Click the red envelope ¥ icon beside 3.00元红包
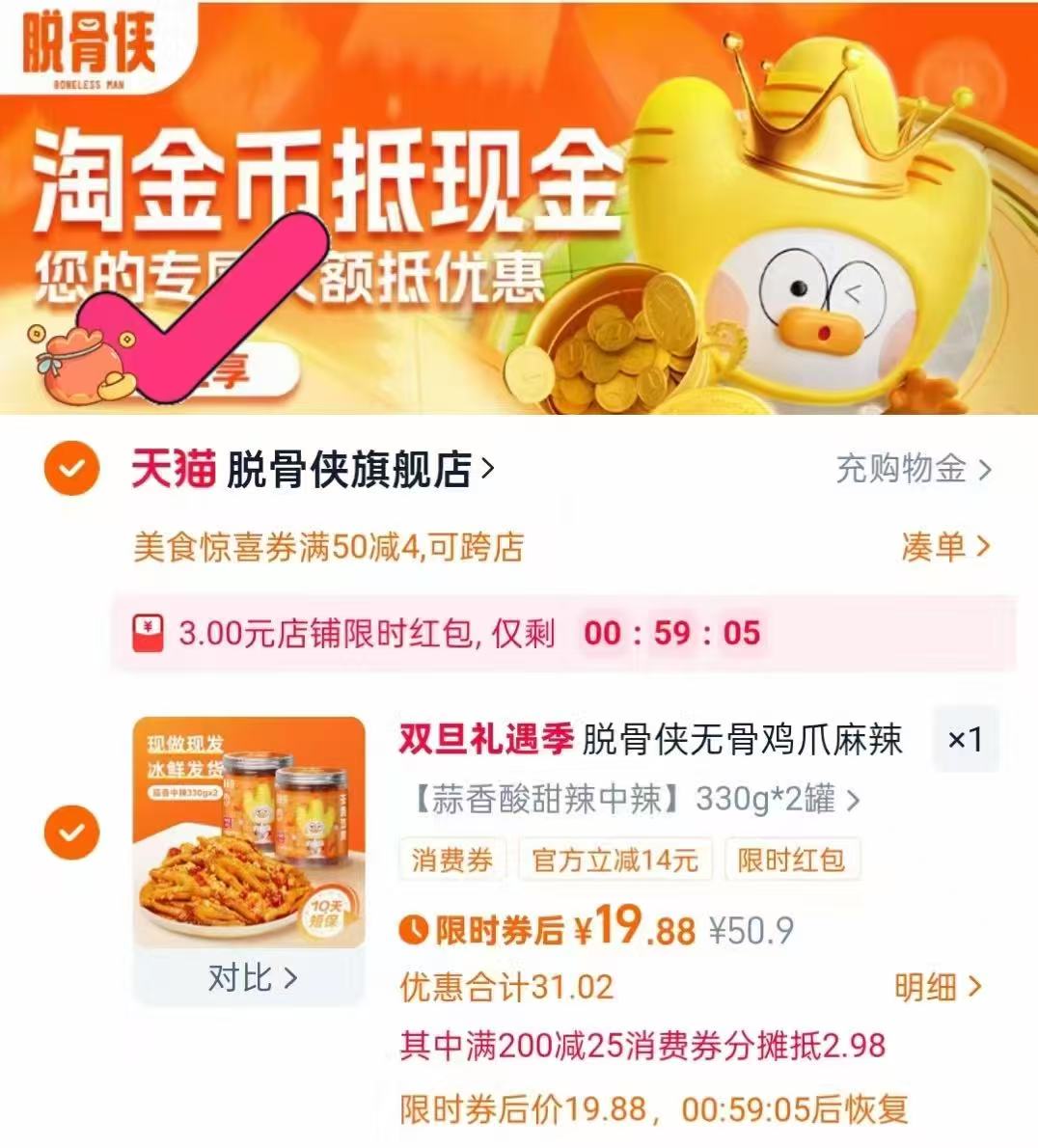 (x=147, y=632)
